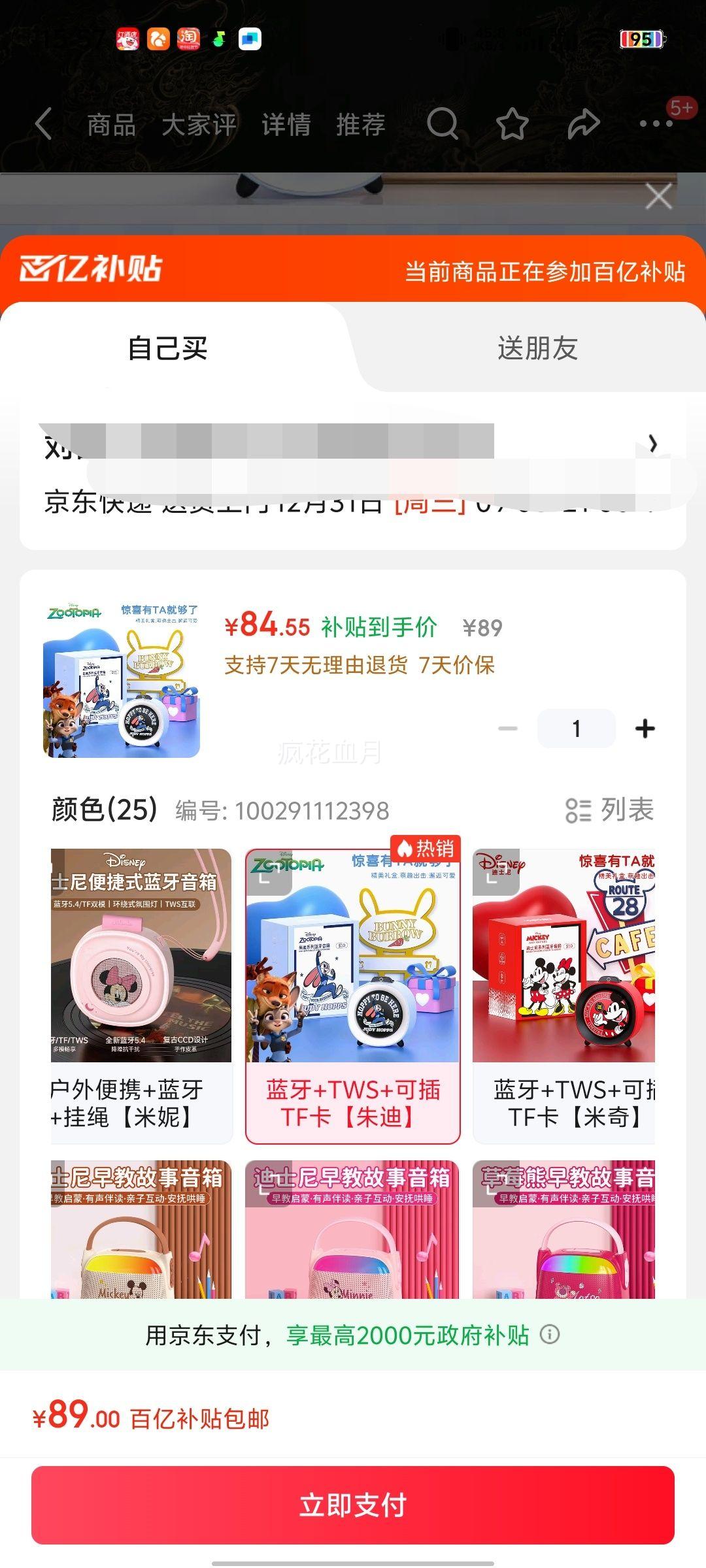Image resolution: width=706 pixels, height=1568 pixels.
Task: Switch color options to 列表 list view
Action: [609, 809]
